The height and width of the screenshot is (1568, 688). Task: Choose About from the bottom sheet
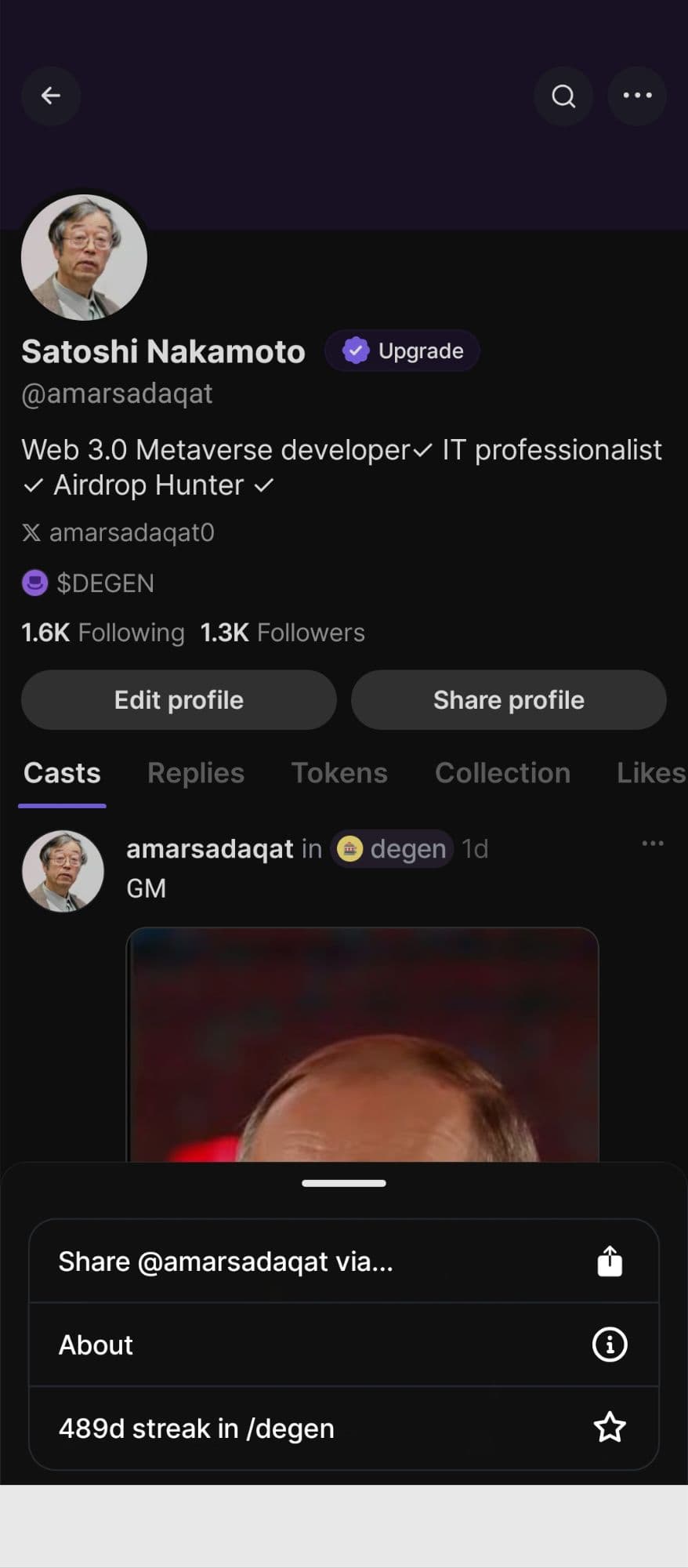tap(95, 1345)
